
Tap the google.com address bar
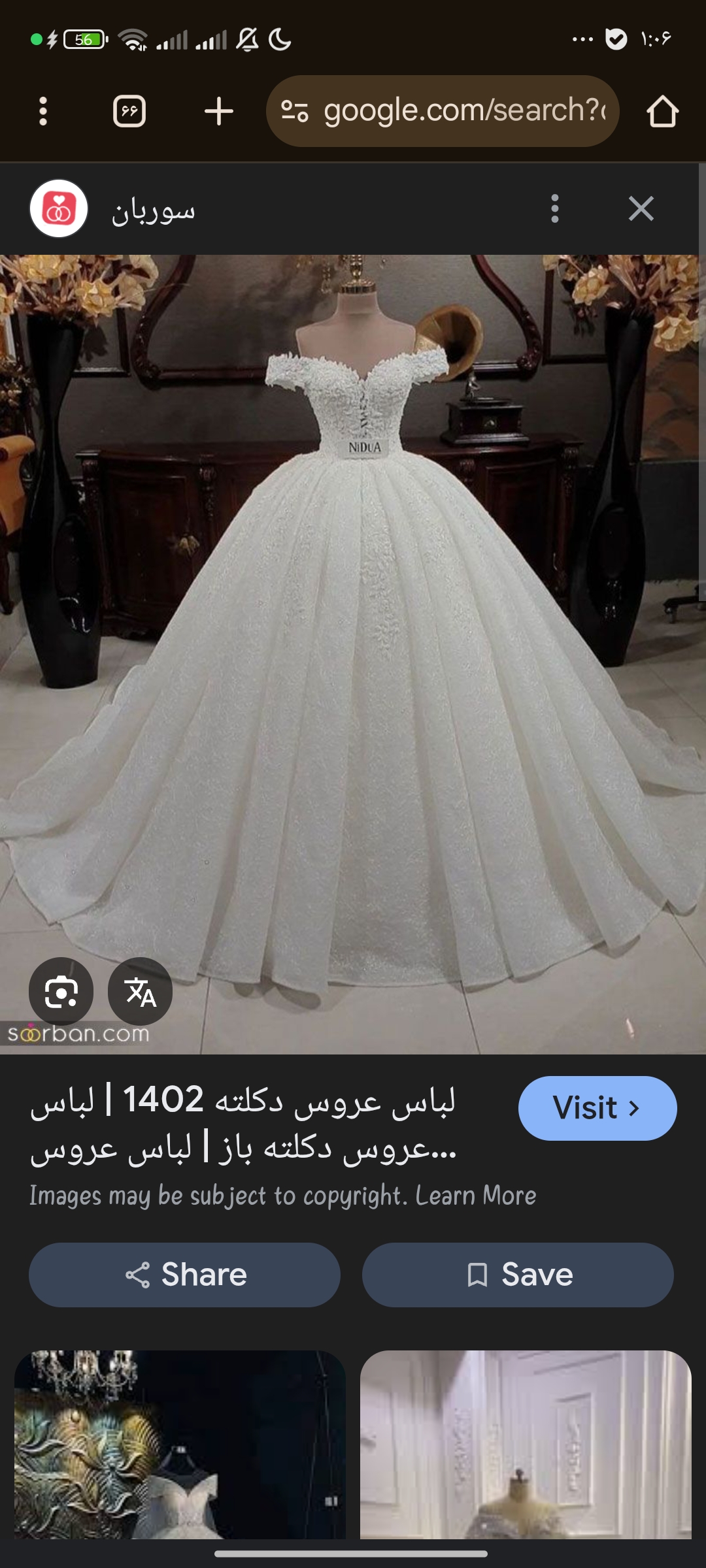(x=451, y=111)
